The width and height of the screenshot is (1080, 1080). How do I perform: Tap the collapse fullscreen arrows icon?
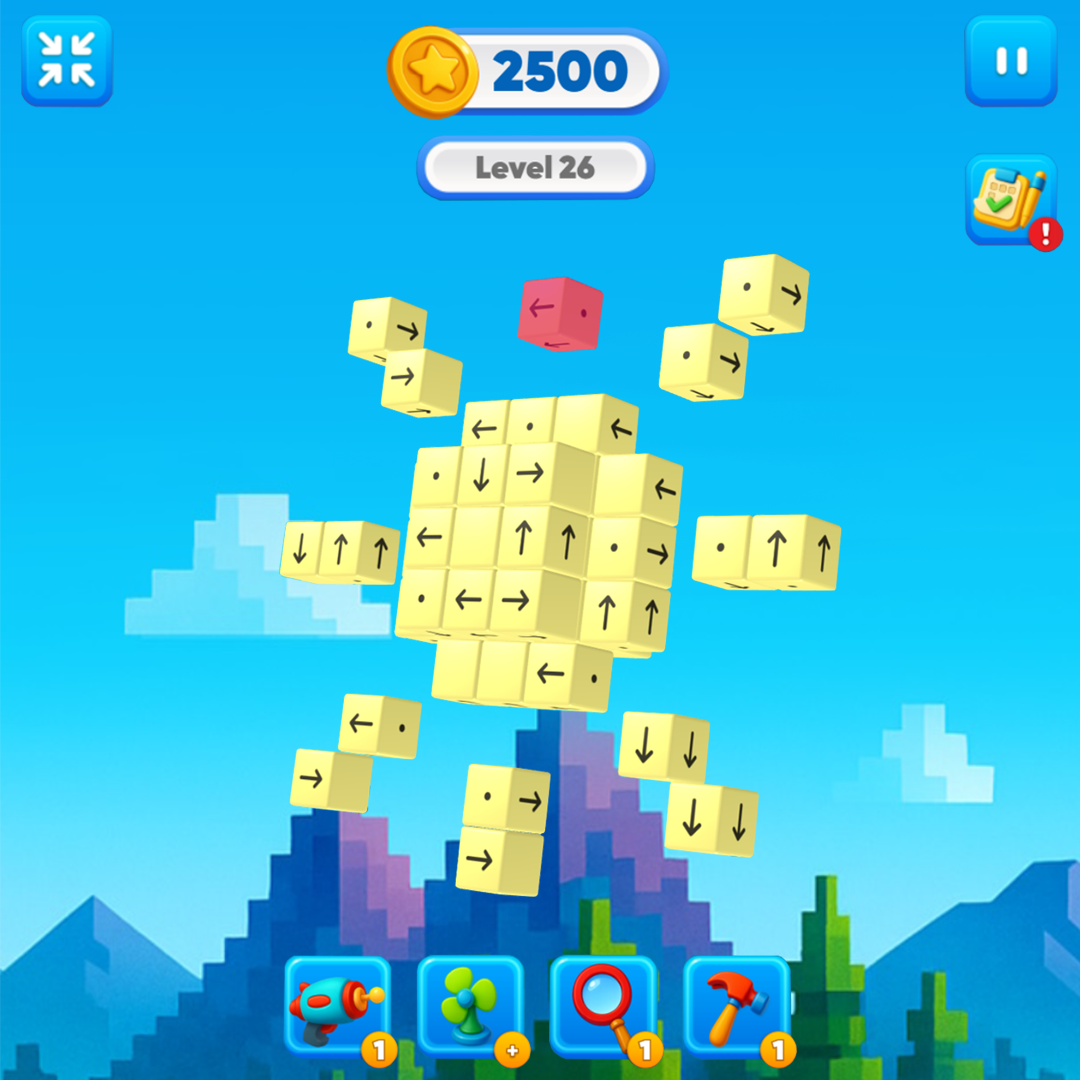67,60
